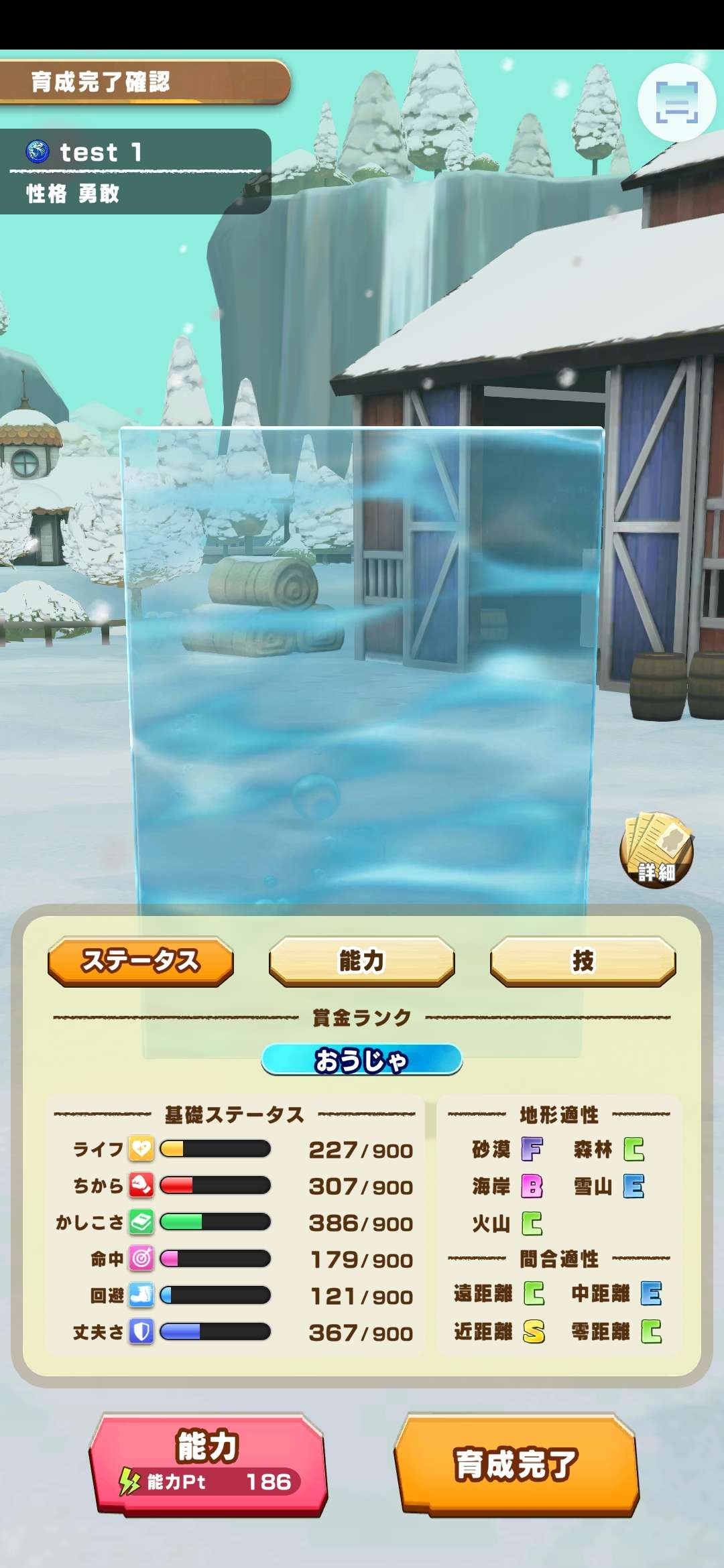Screen dimensions: 724x1568
Task: Switch to the 技 tab
Action: coord(583,961)
